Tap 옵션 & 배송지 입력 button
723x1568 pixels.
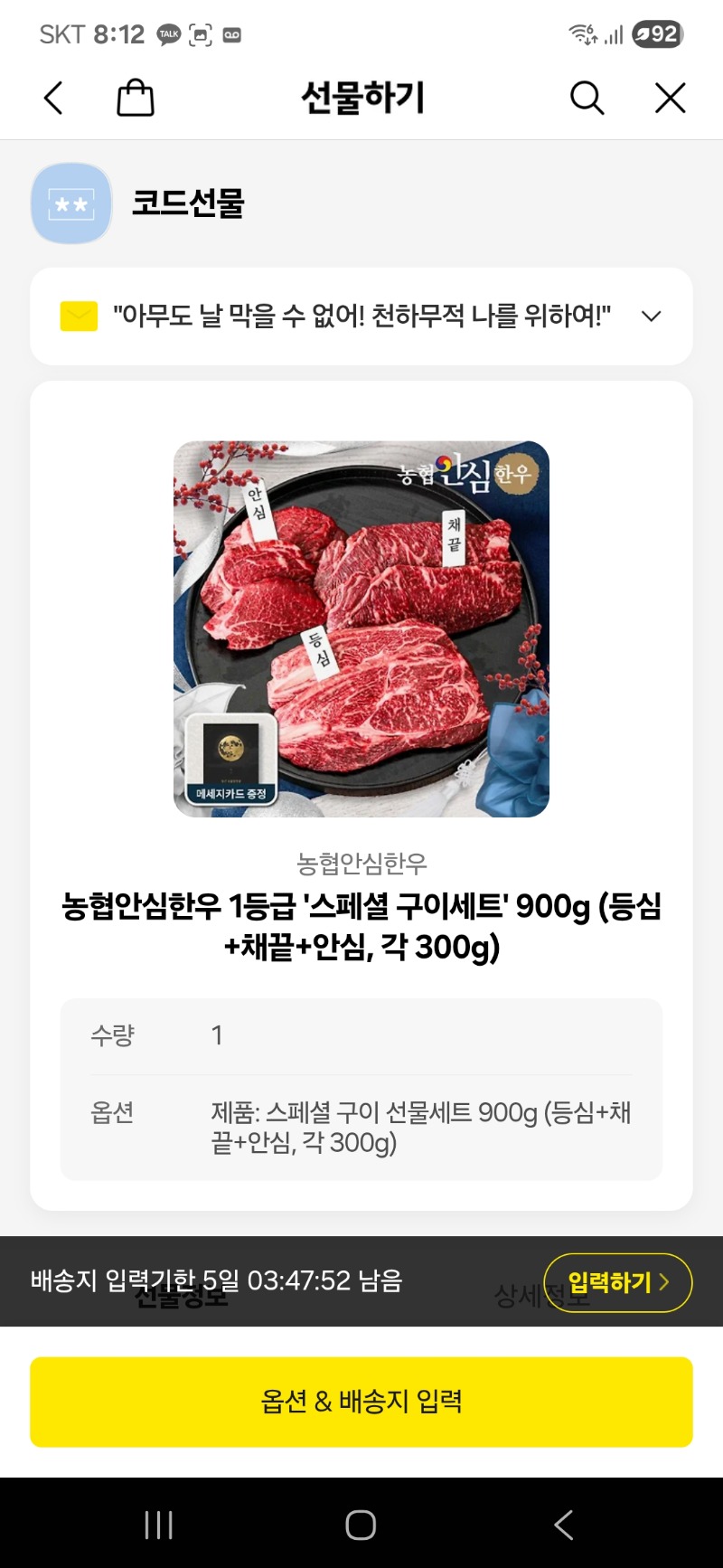coord(361,1402)
